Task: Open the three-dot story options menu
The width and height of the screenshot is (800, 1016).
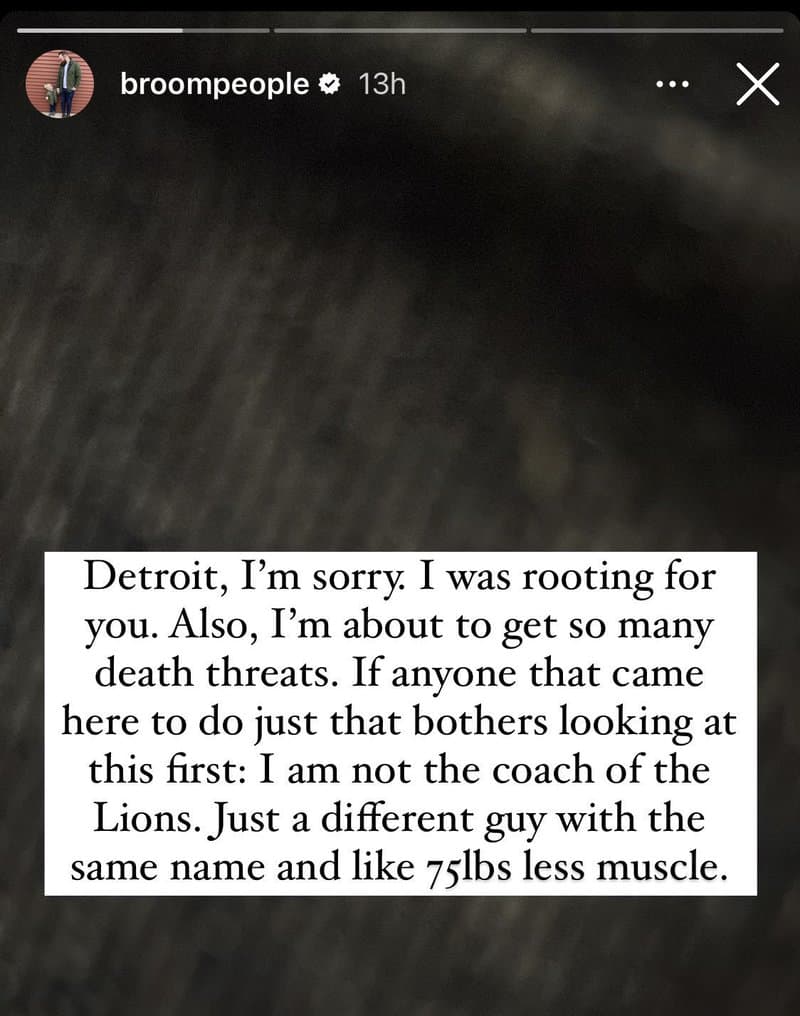Action: coord(672,85)
